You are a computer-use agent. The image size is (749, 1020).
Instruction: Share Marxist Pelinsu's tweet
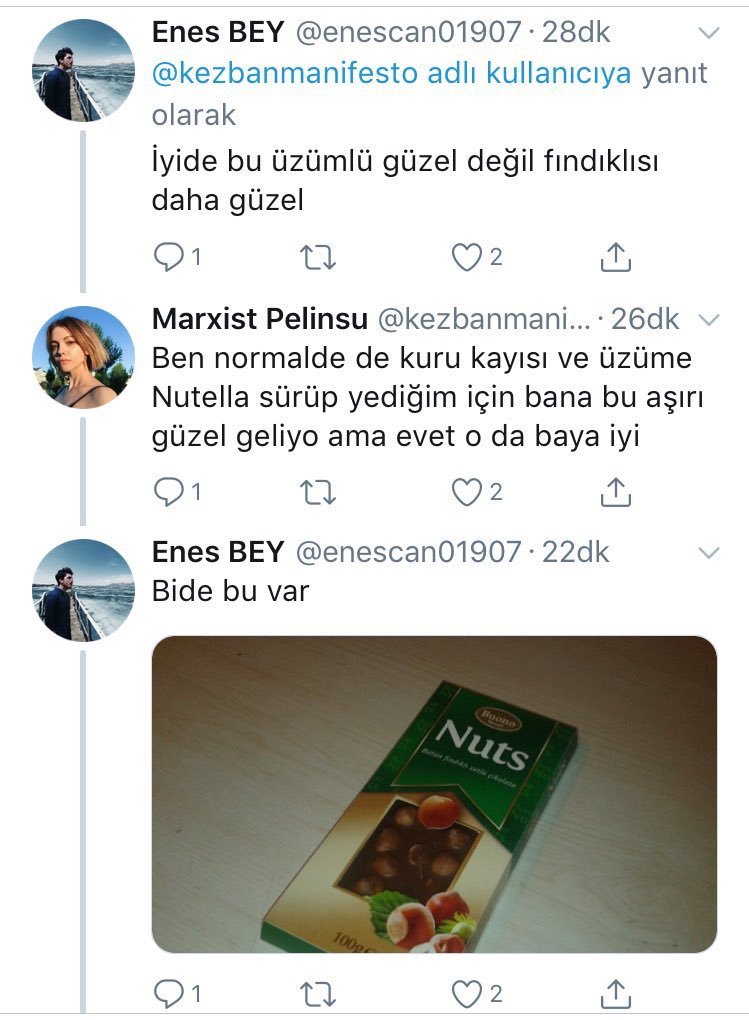616,491
